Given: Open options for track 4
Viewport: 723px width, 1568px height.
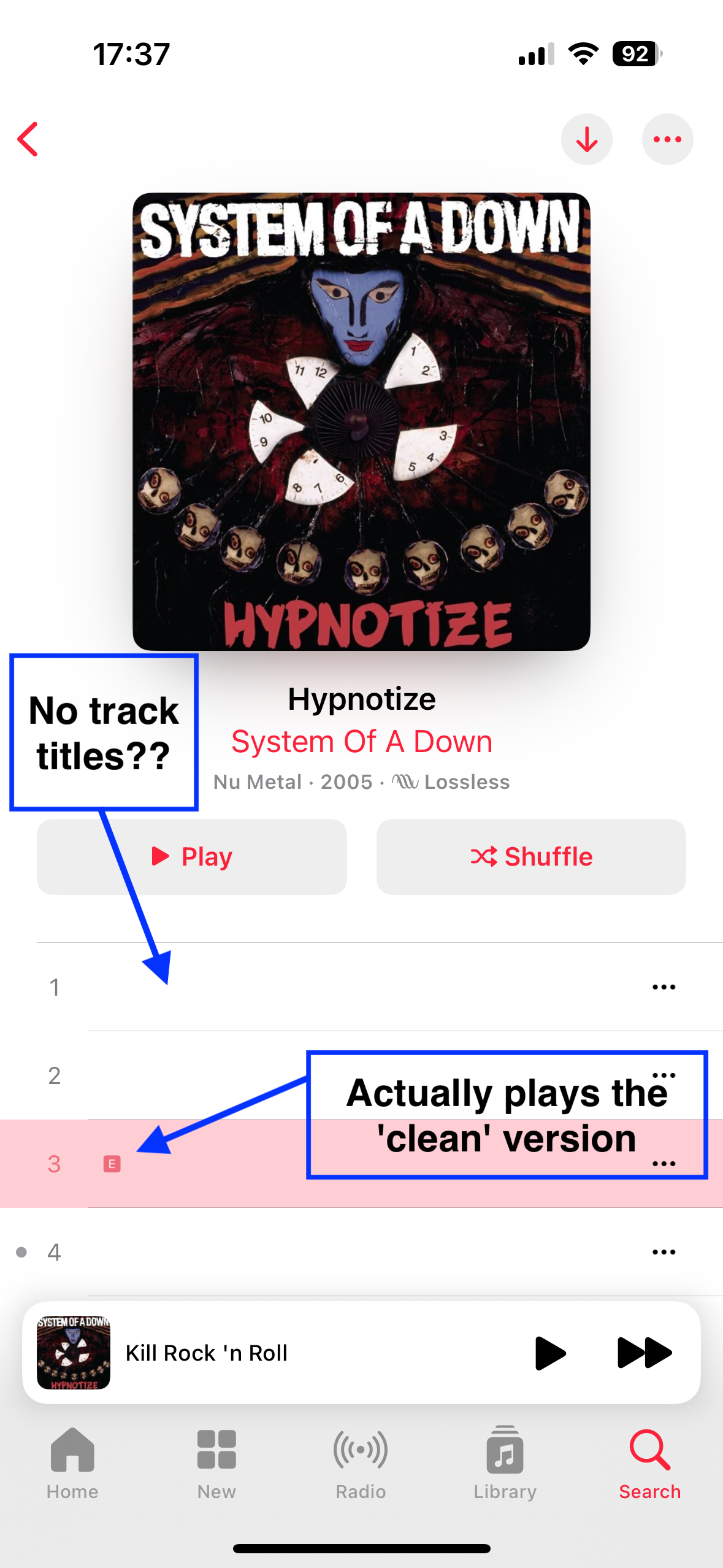Looking at the screenshot, I should [x=664, y=1252].
